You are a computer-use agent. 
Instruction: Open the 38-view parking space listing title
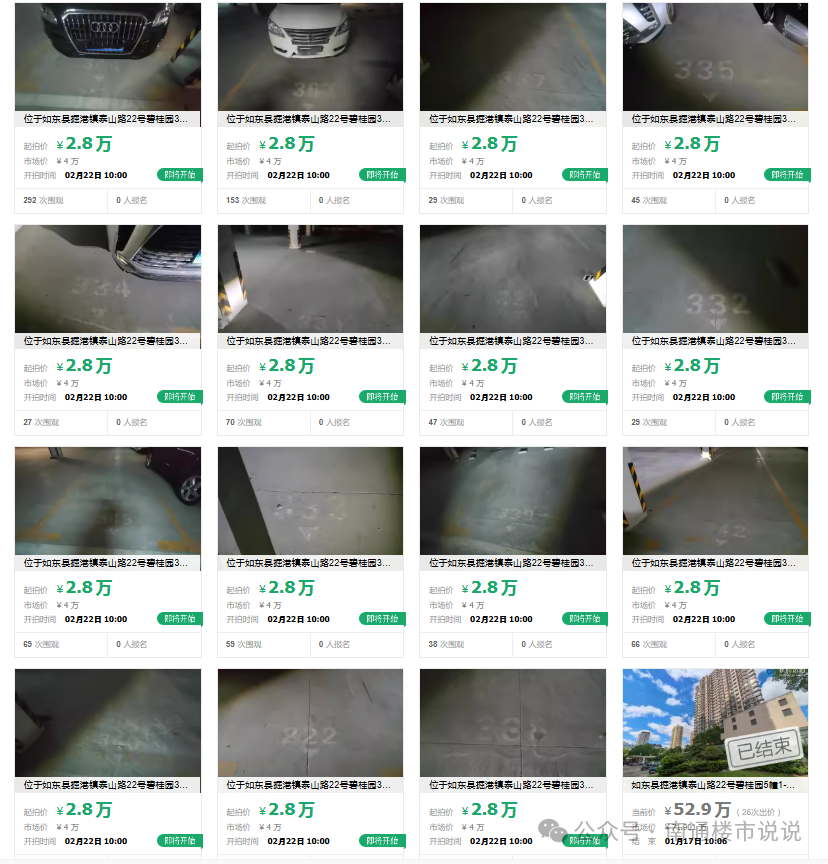[512, 560]
